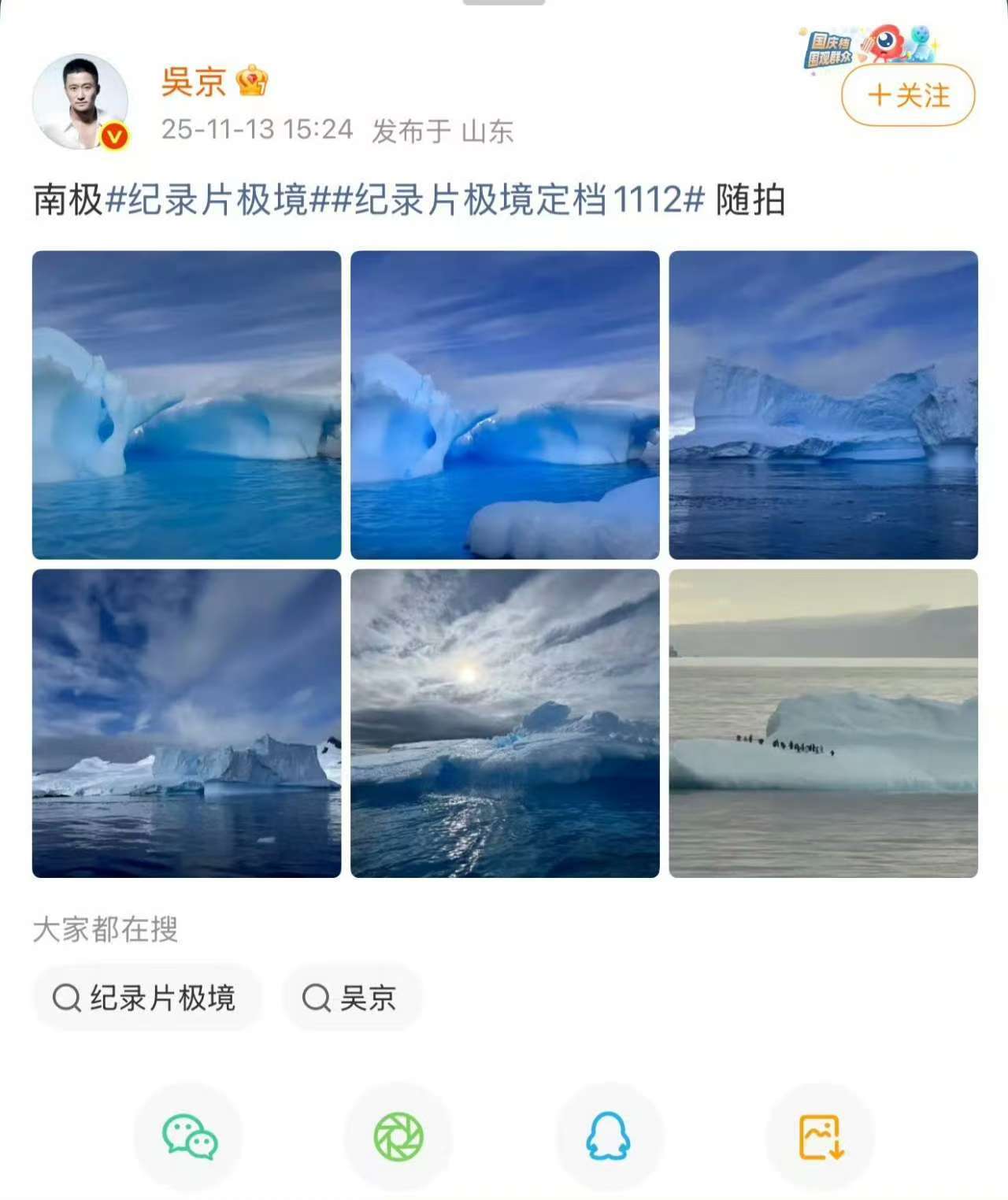Tap the magnifier icon in the 纪录片极境 chip
Screen dimensions: 1008x1200
click(x=69, y=998)
